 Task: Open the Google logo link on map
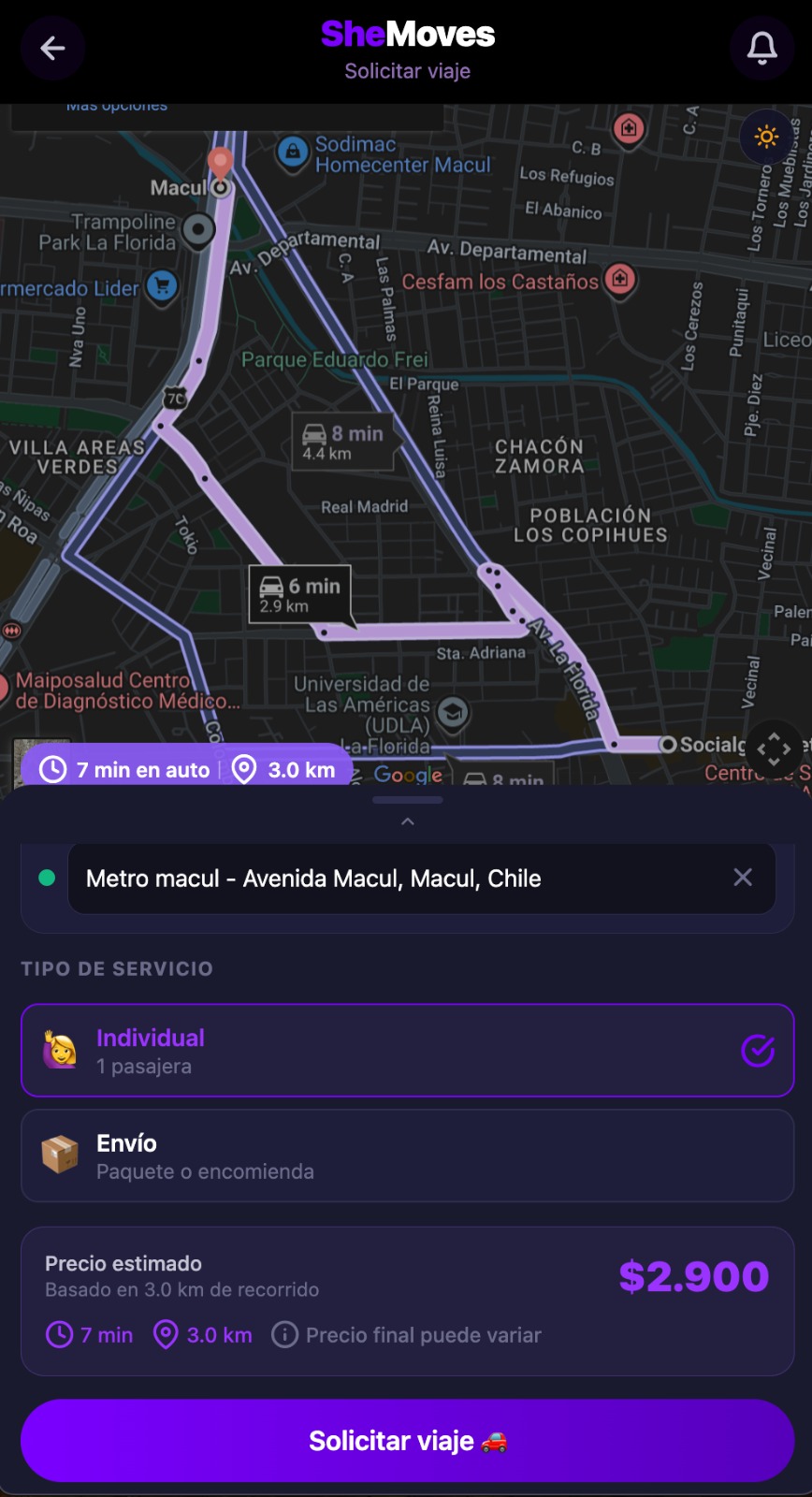click(408, 775)
